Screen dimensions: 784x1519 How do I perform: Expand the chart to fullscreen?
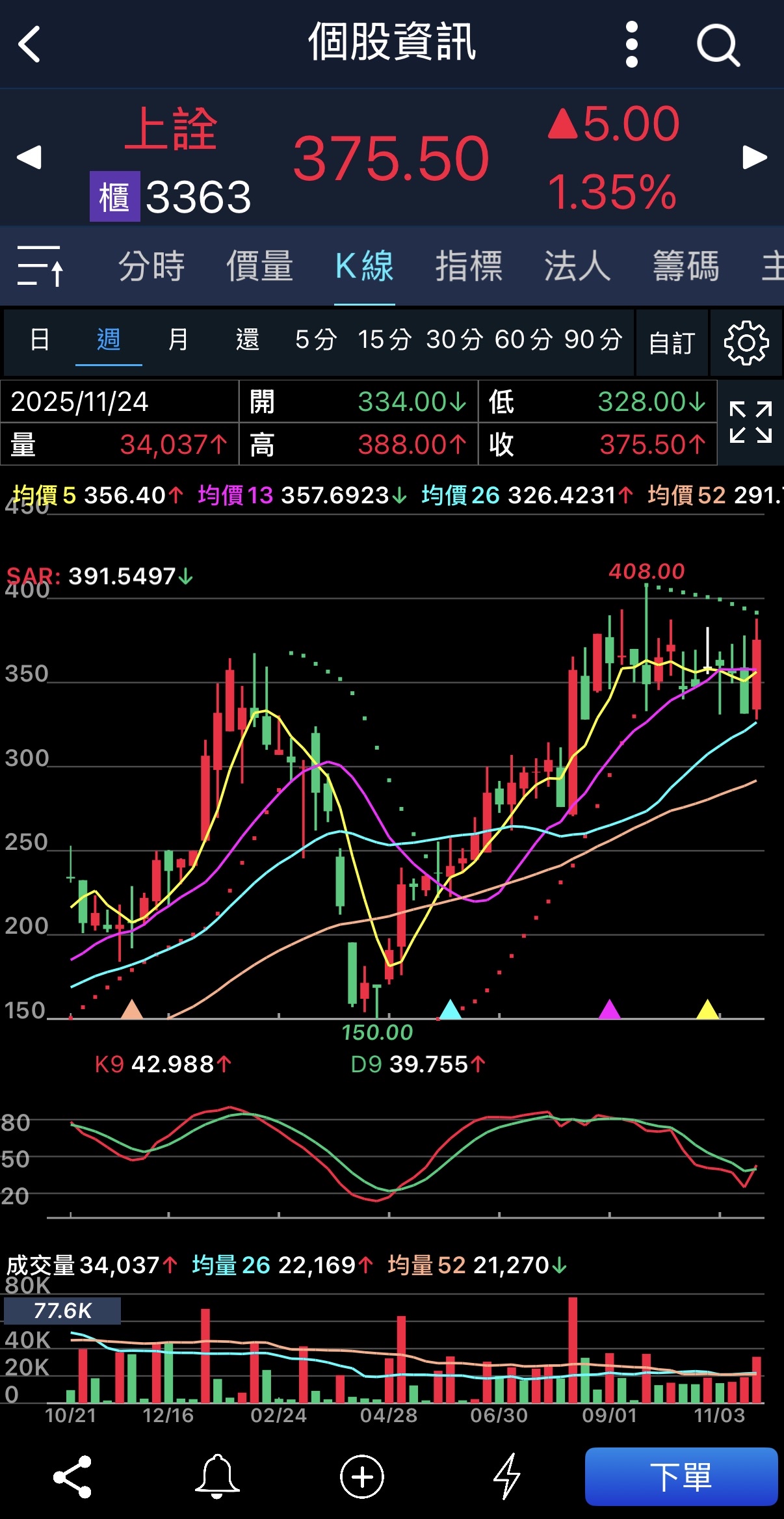(750, 423)
